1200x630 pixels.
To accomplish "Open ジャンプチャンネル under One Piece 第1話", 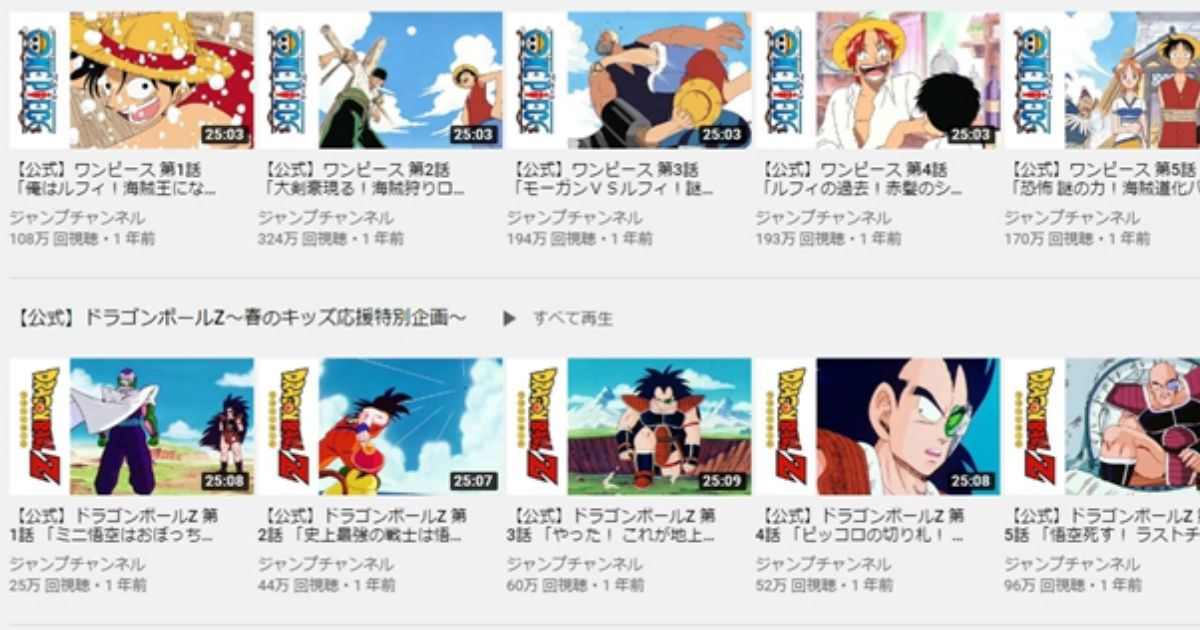I will [x=77, y=217].
